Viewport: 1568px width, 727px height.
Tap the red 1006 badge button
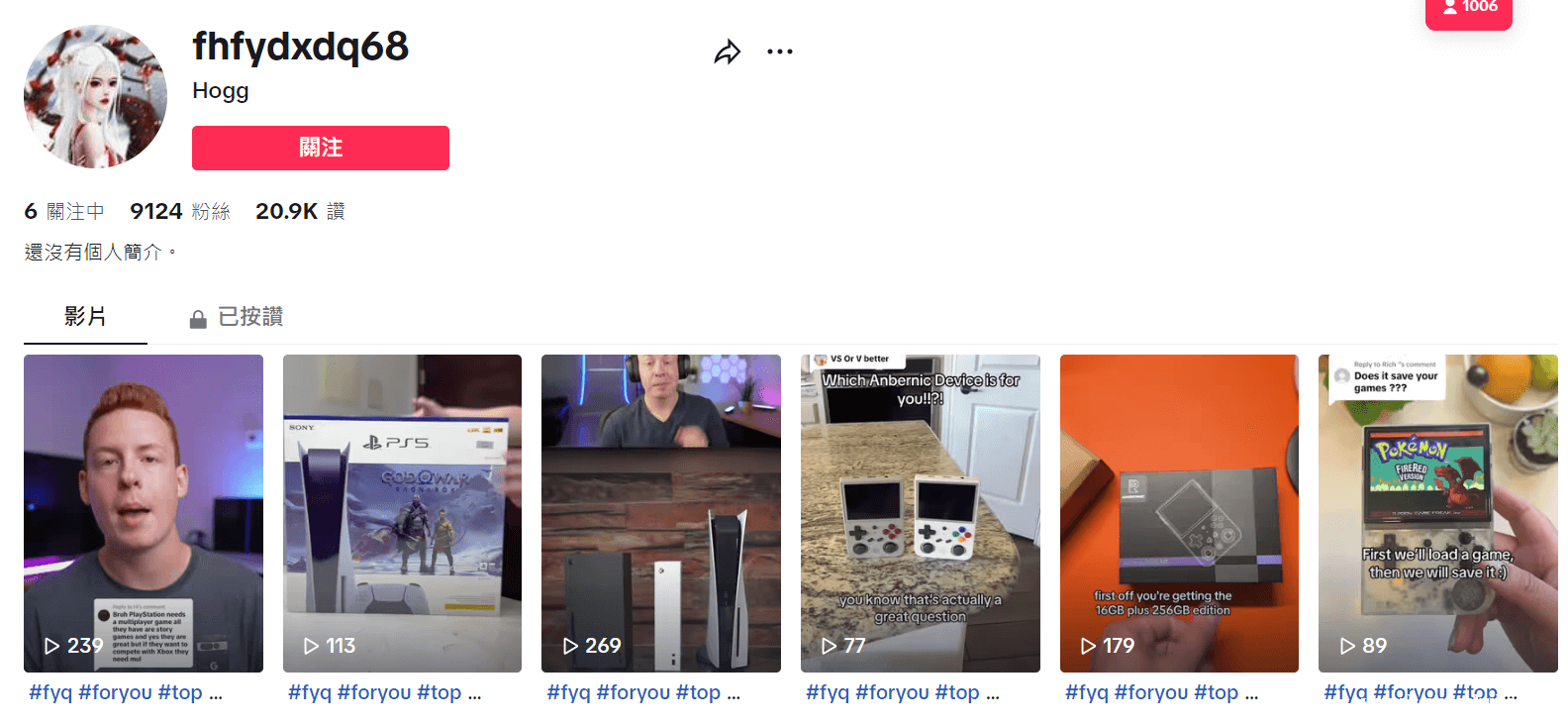click(1468, 10)
